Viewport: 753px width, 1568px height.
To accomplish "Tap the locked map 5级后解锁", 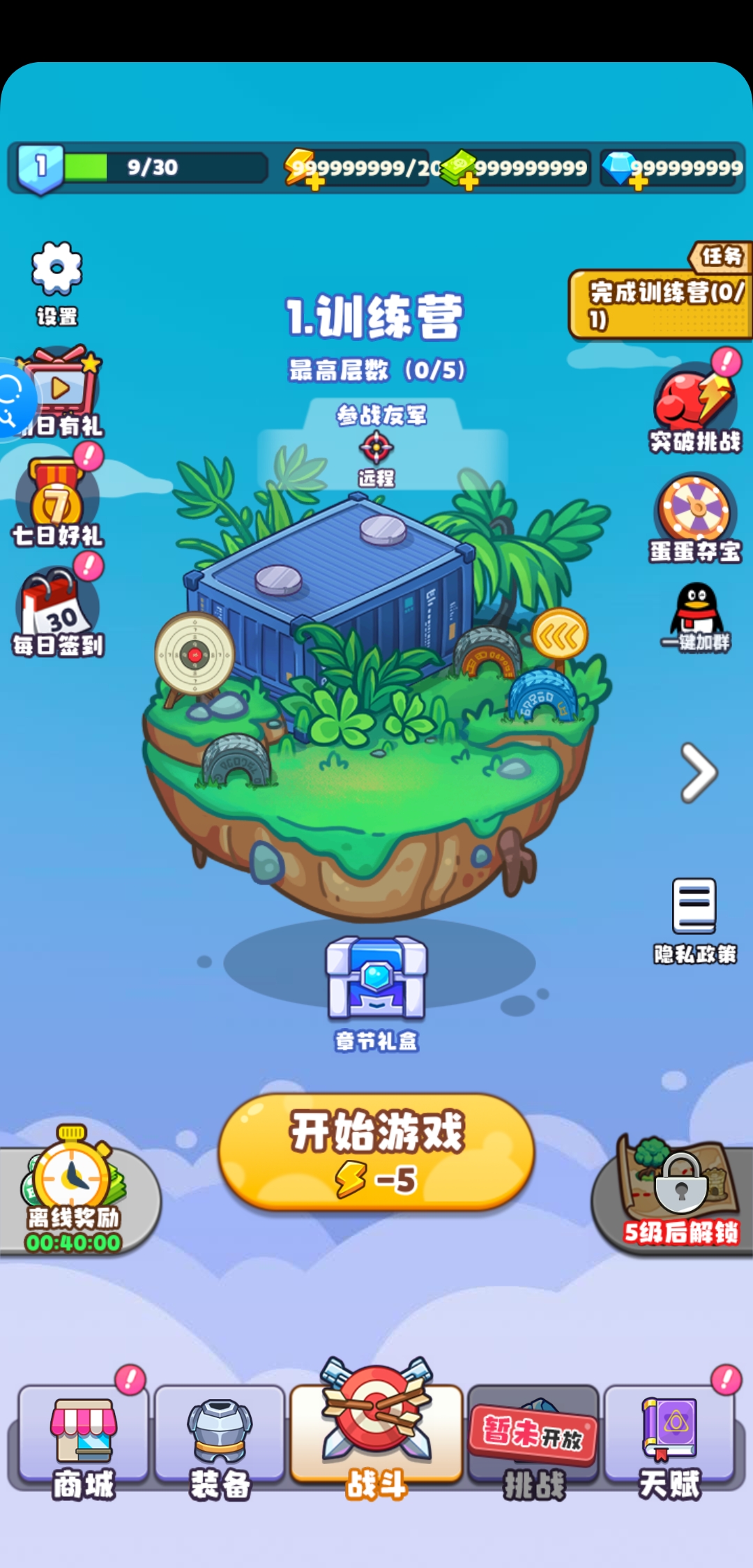I will coord(675,1193).
